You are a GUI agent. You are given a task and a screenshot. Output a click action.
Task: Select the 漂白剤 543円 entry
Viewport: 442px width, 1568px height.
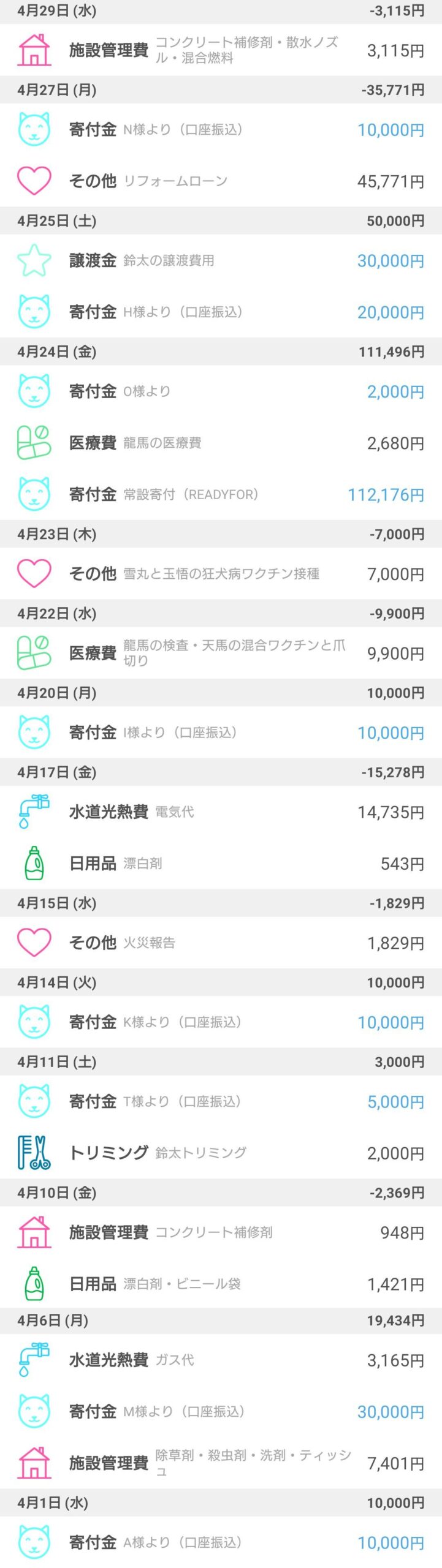[x=221, y=863]
